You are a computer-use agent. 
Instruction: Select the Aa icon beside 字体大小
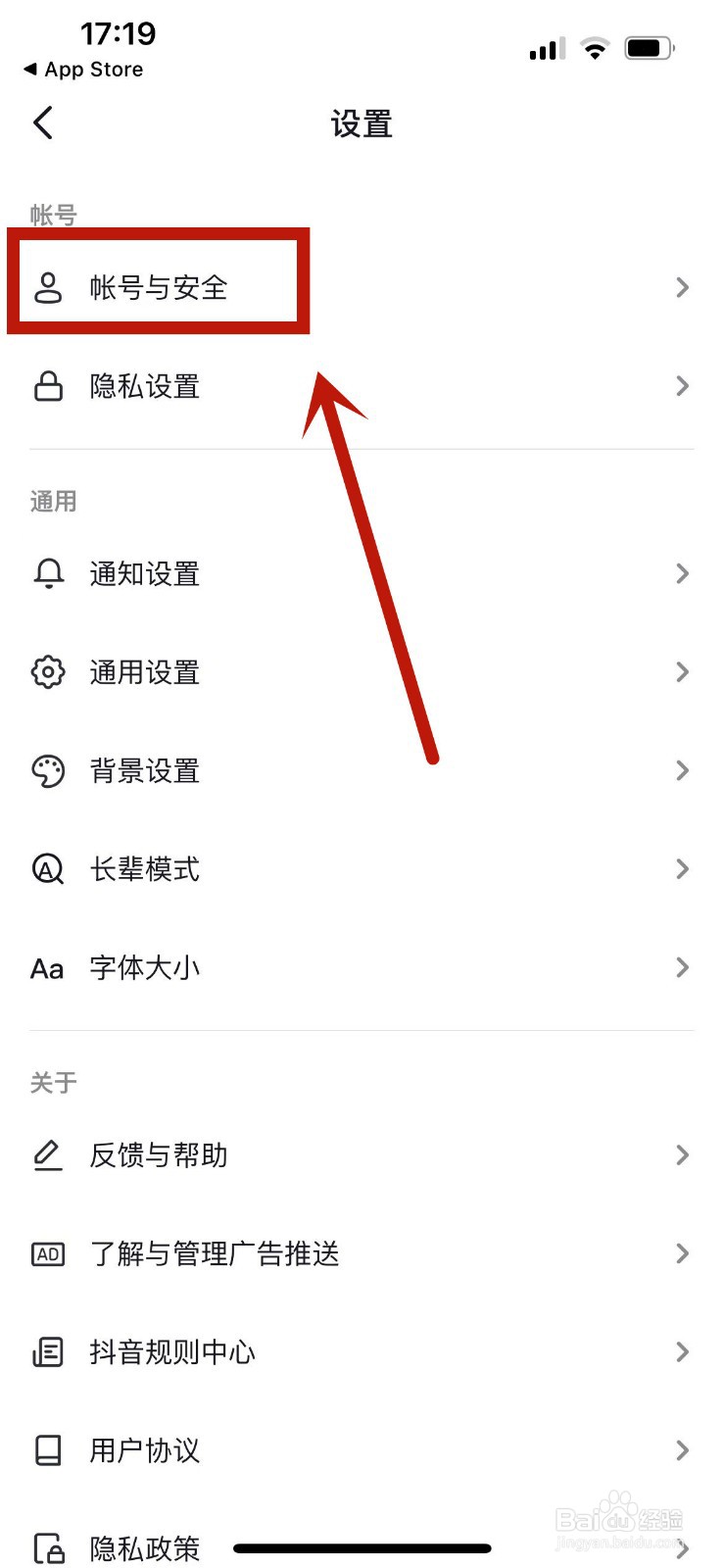coord(46,968)
